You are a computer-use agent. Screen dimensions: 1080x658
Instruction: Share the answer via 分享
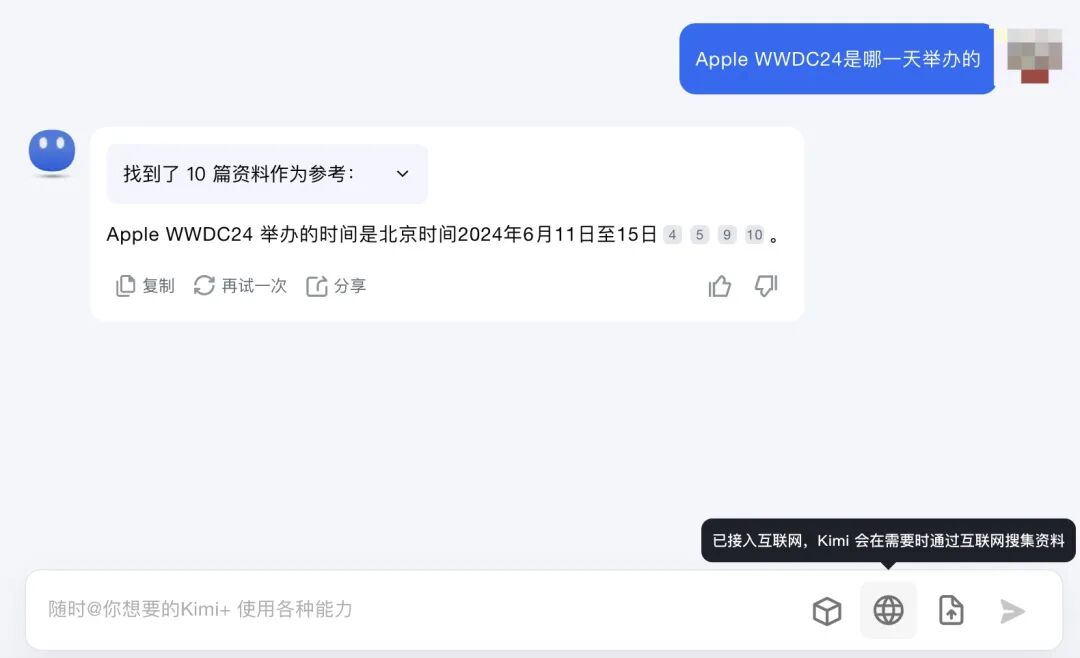[x=336, y=286]
